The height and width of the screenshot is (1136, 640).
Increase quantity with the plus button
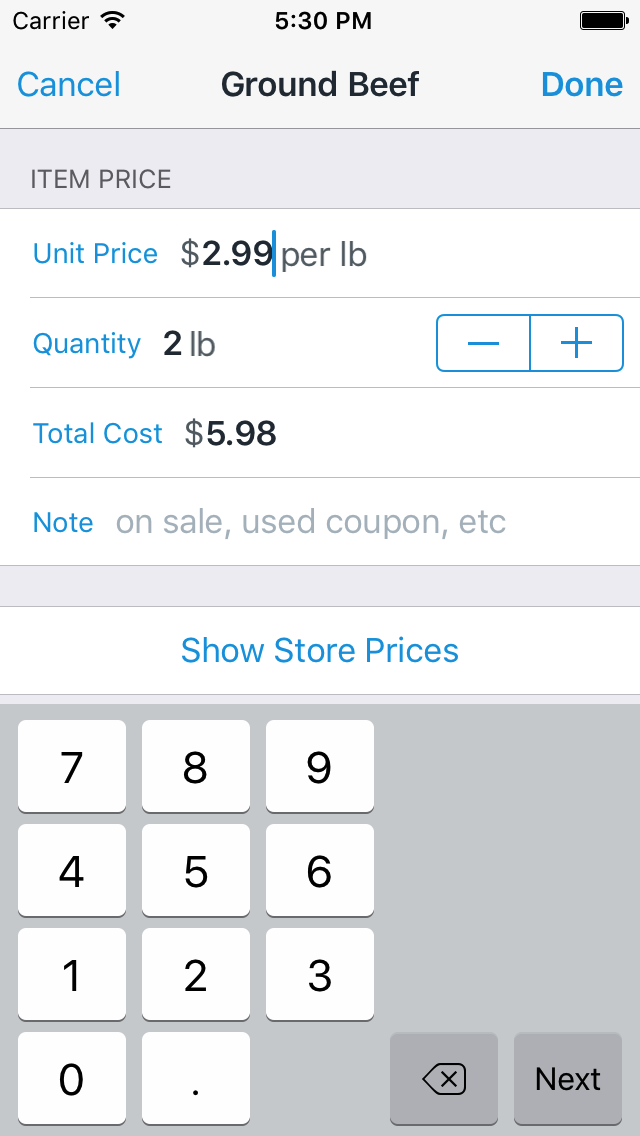tap(577, 343)
